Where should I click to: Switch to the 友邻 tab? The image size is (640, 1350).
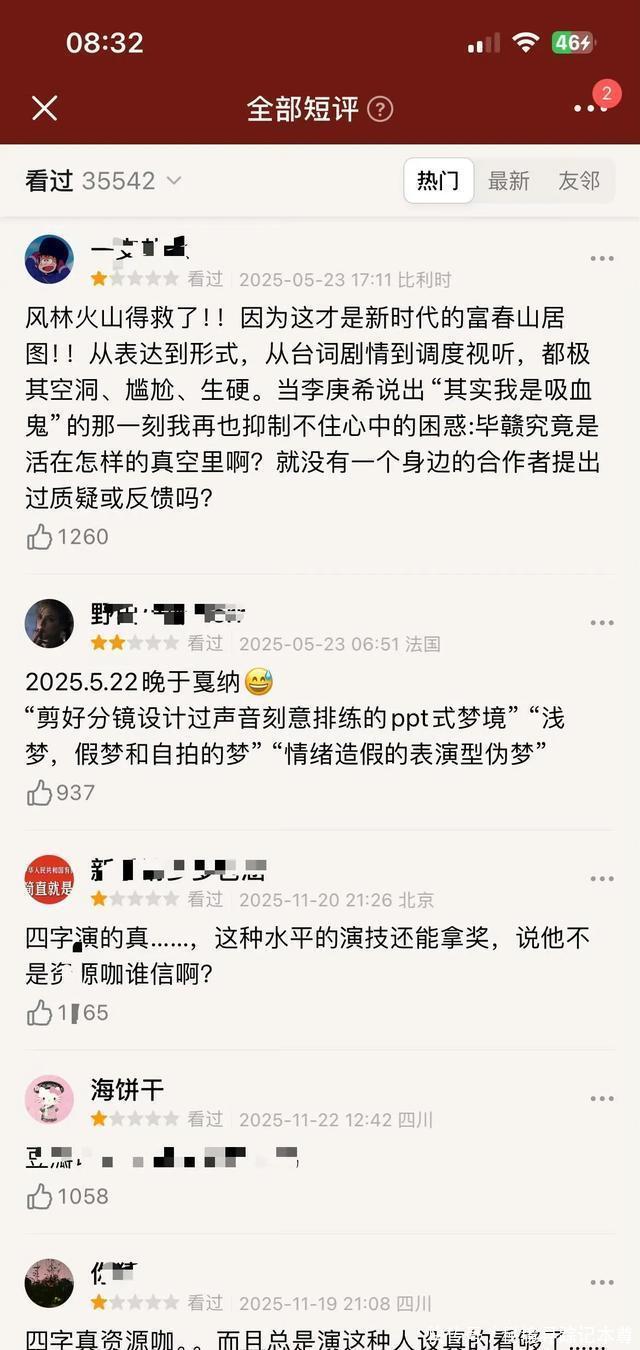pos(579,181)
